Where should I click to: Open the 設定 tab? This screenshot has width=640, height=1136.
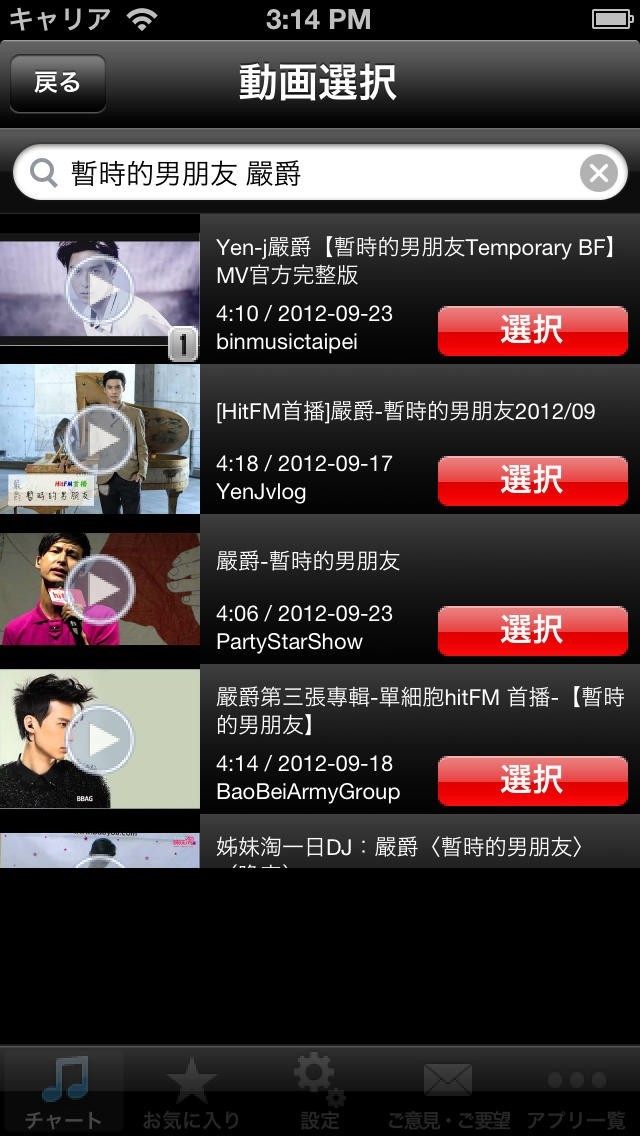[320, 1092]
